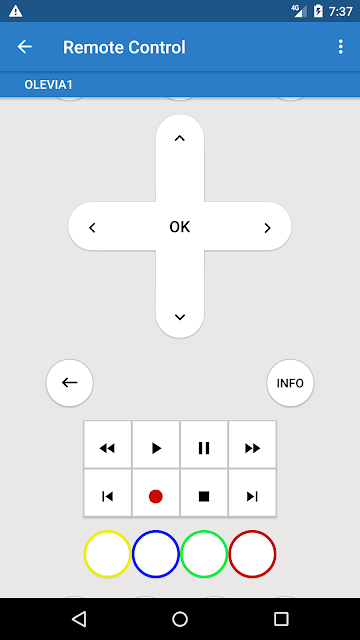Tap the up arrow on the D-pad
This screenshot has height=640, width=360.
180,139
